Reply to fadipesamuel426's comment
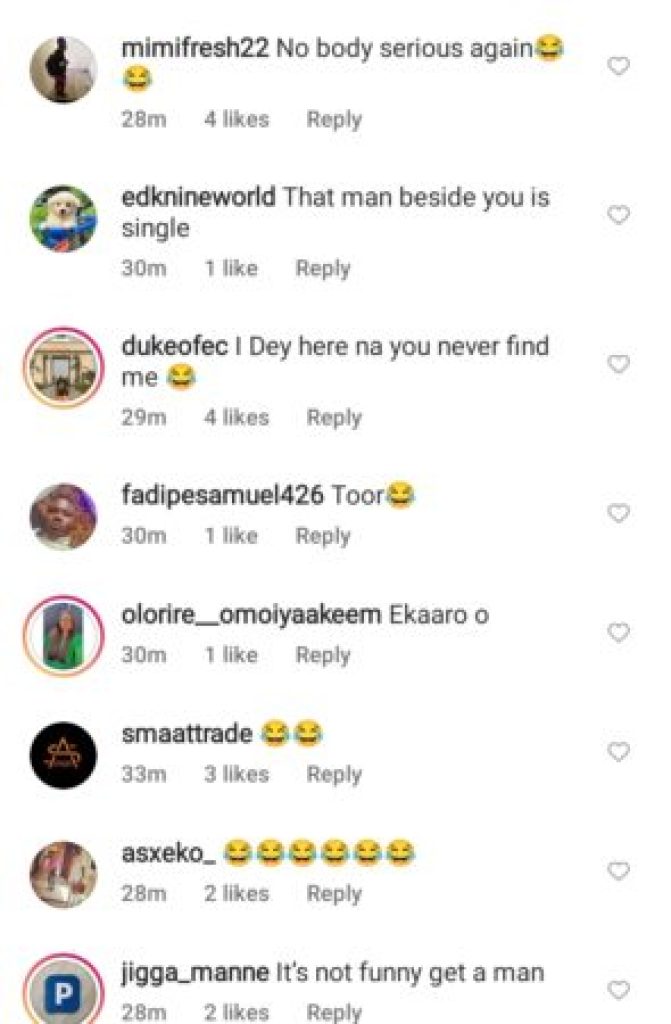The width and height of the screenshot is (671, 1024). tap(322, 536)
